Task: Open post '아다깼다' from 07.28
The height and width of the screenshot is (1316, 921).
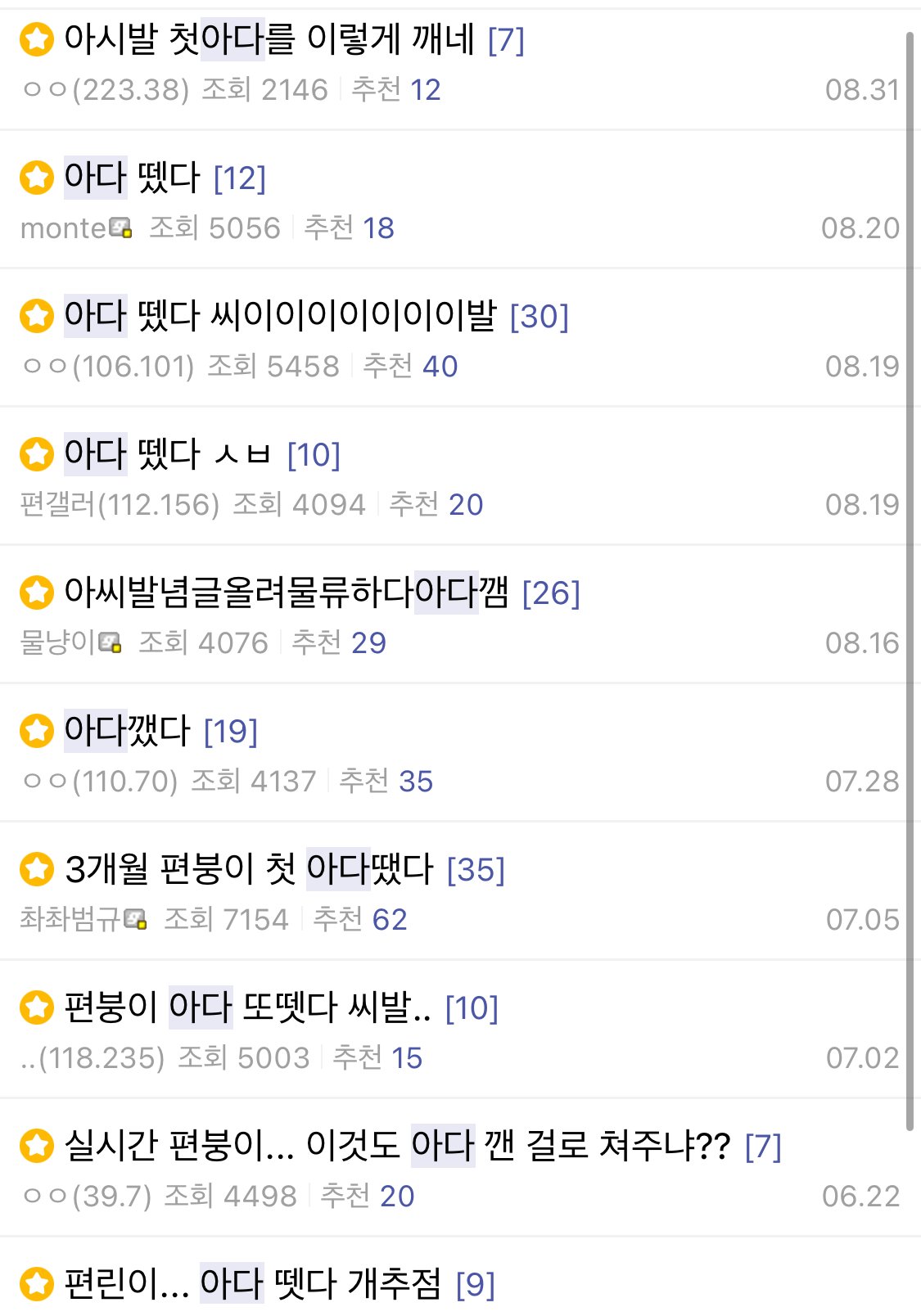Action: pos(128,730)
